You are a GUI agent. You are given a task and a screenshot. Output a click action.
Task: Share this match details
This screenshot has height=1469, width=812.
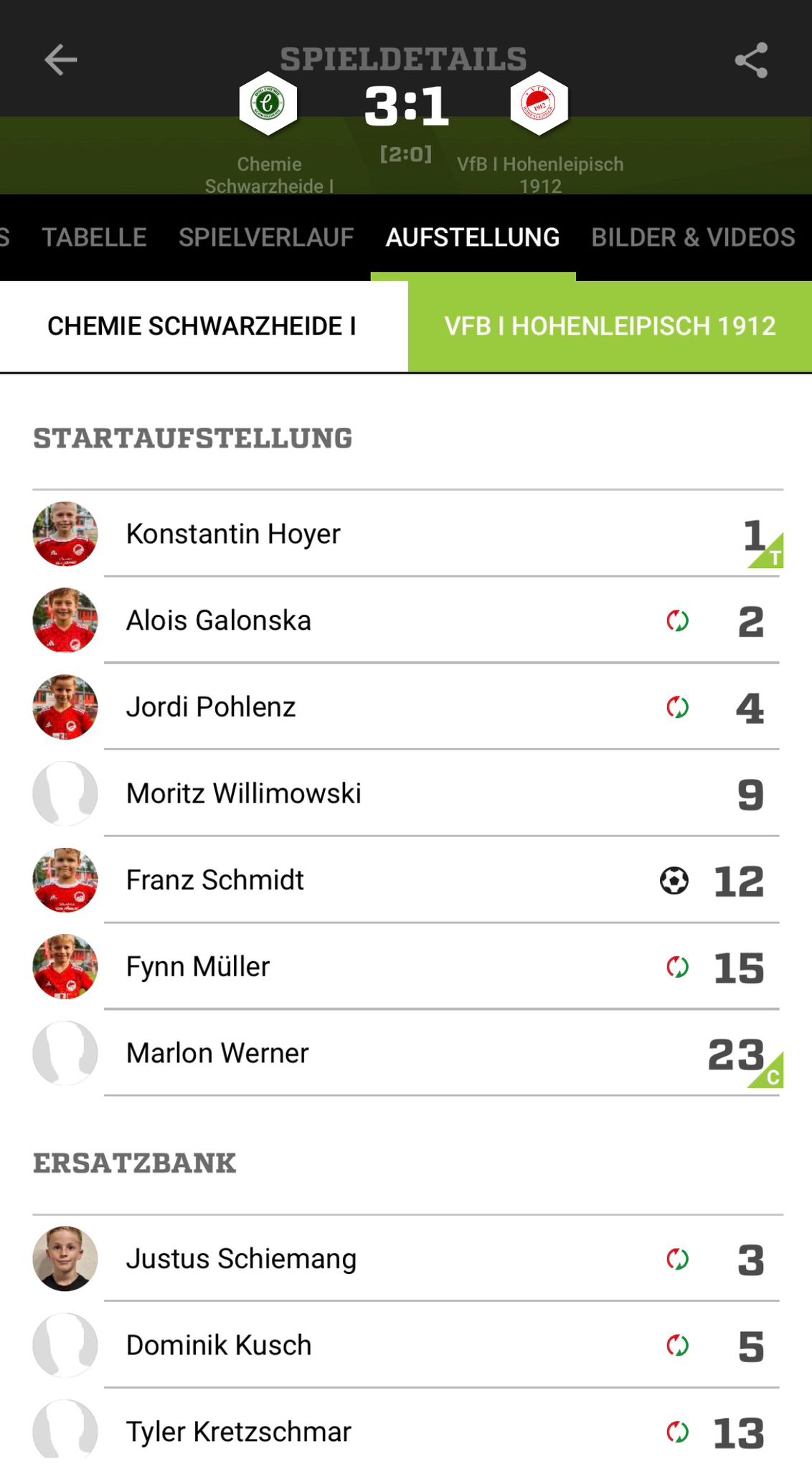pos(751,60)
